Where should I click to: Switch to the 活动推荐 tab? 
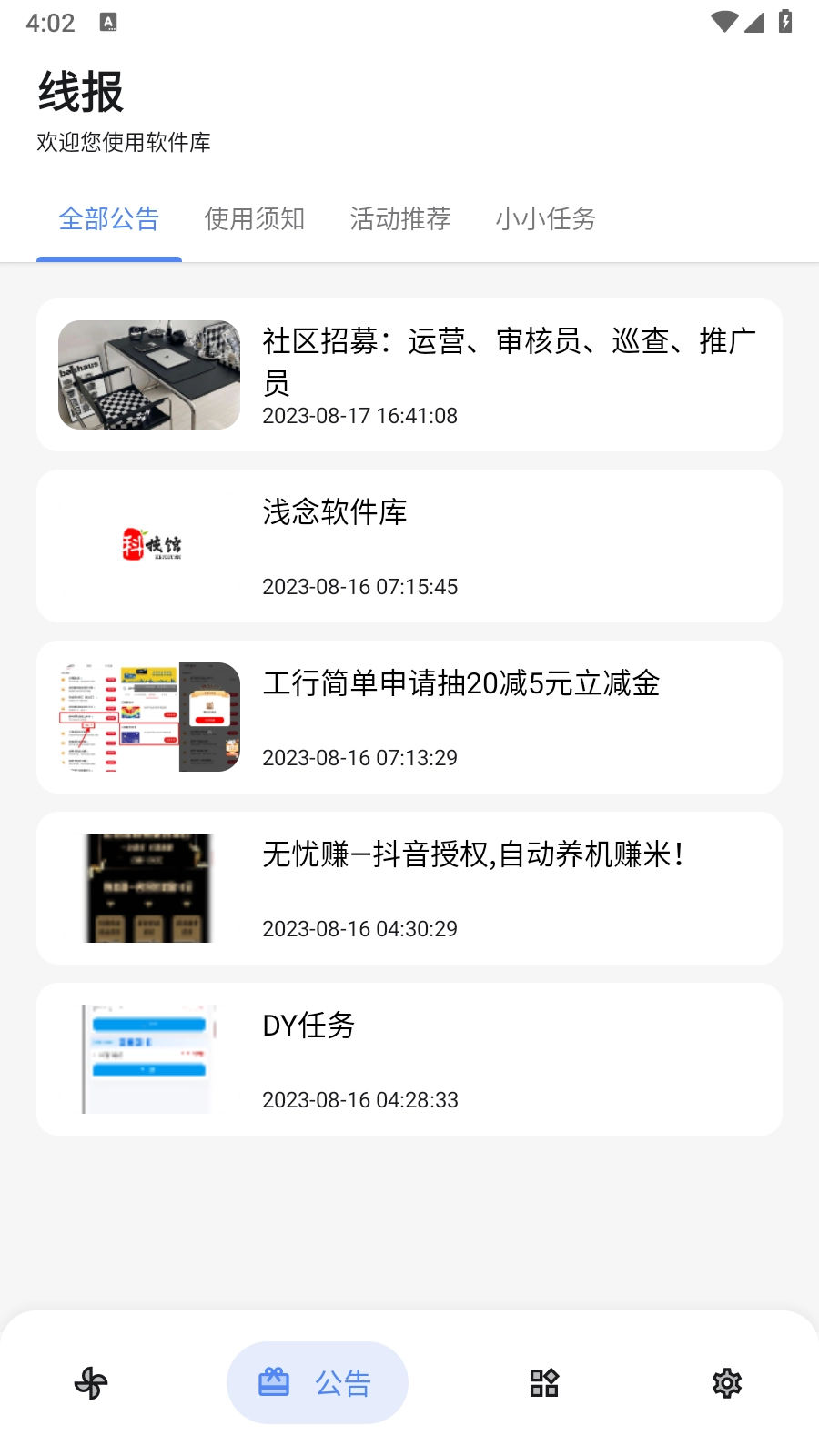coord(400,218)
